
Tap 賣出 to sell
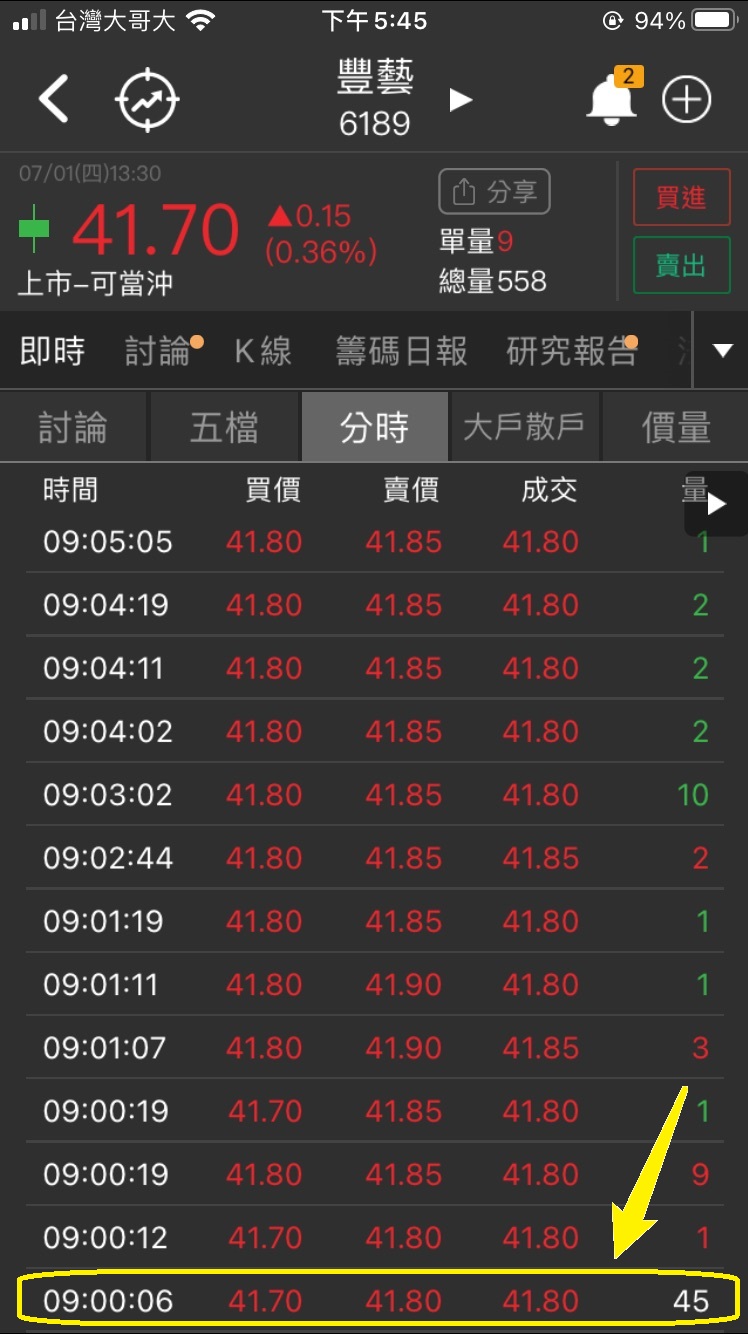coord(681,265)
